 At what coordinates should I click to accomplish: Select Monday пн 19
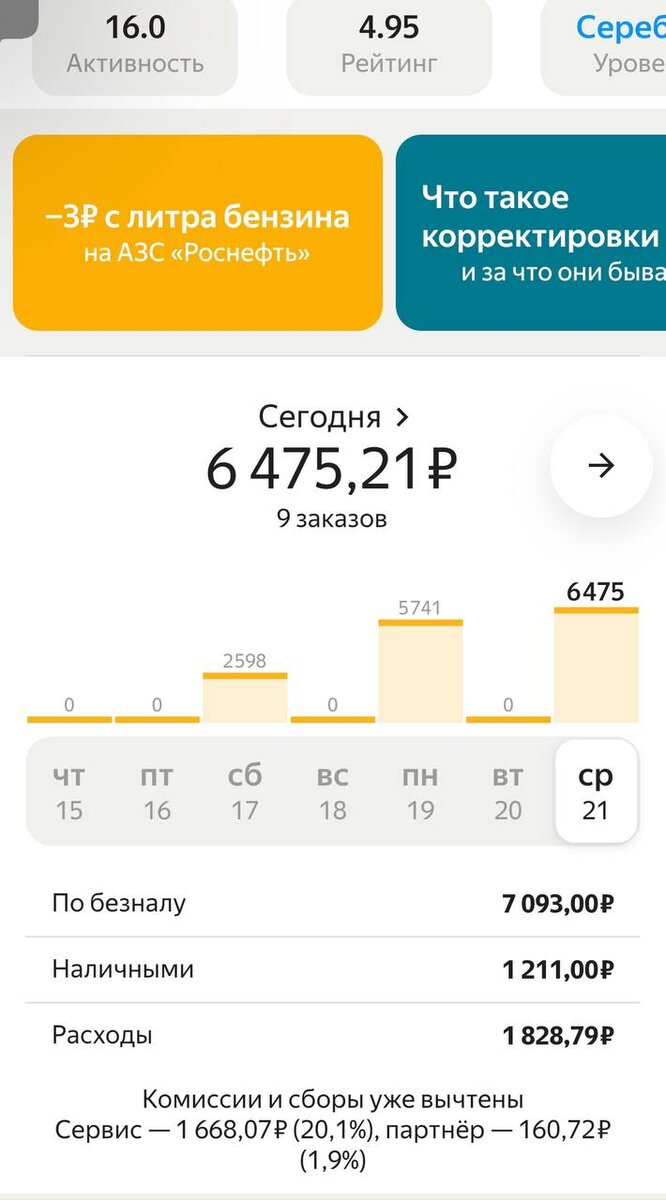421,792
